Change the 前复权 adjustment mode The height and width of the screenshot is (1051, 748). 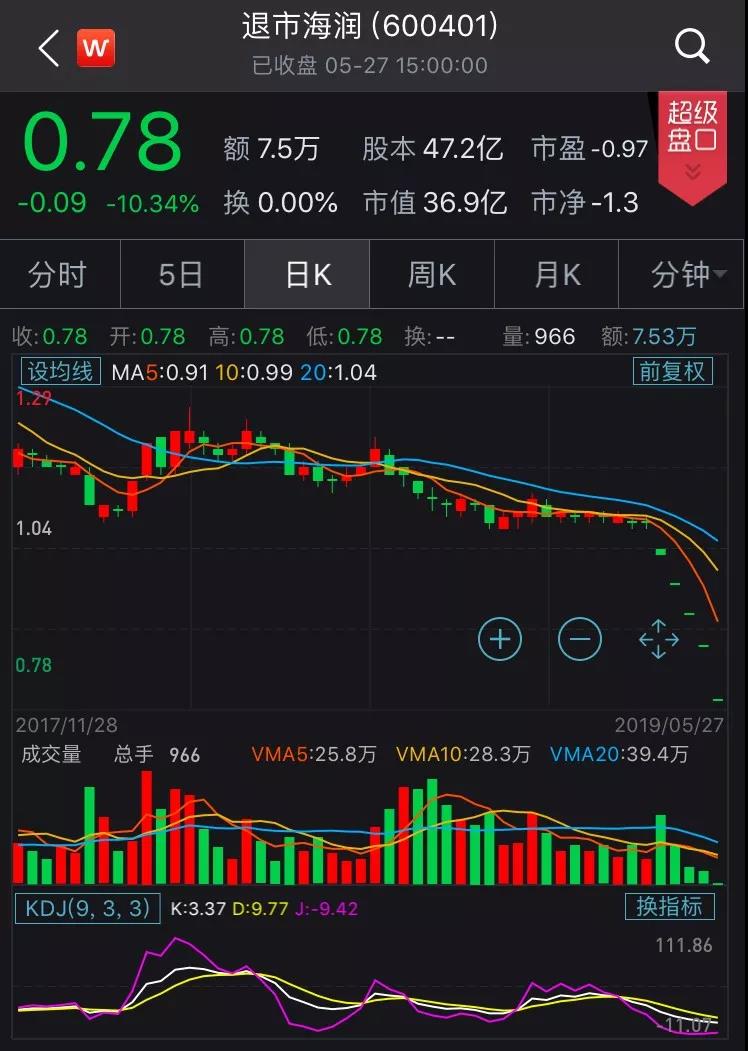click(673, 372)
